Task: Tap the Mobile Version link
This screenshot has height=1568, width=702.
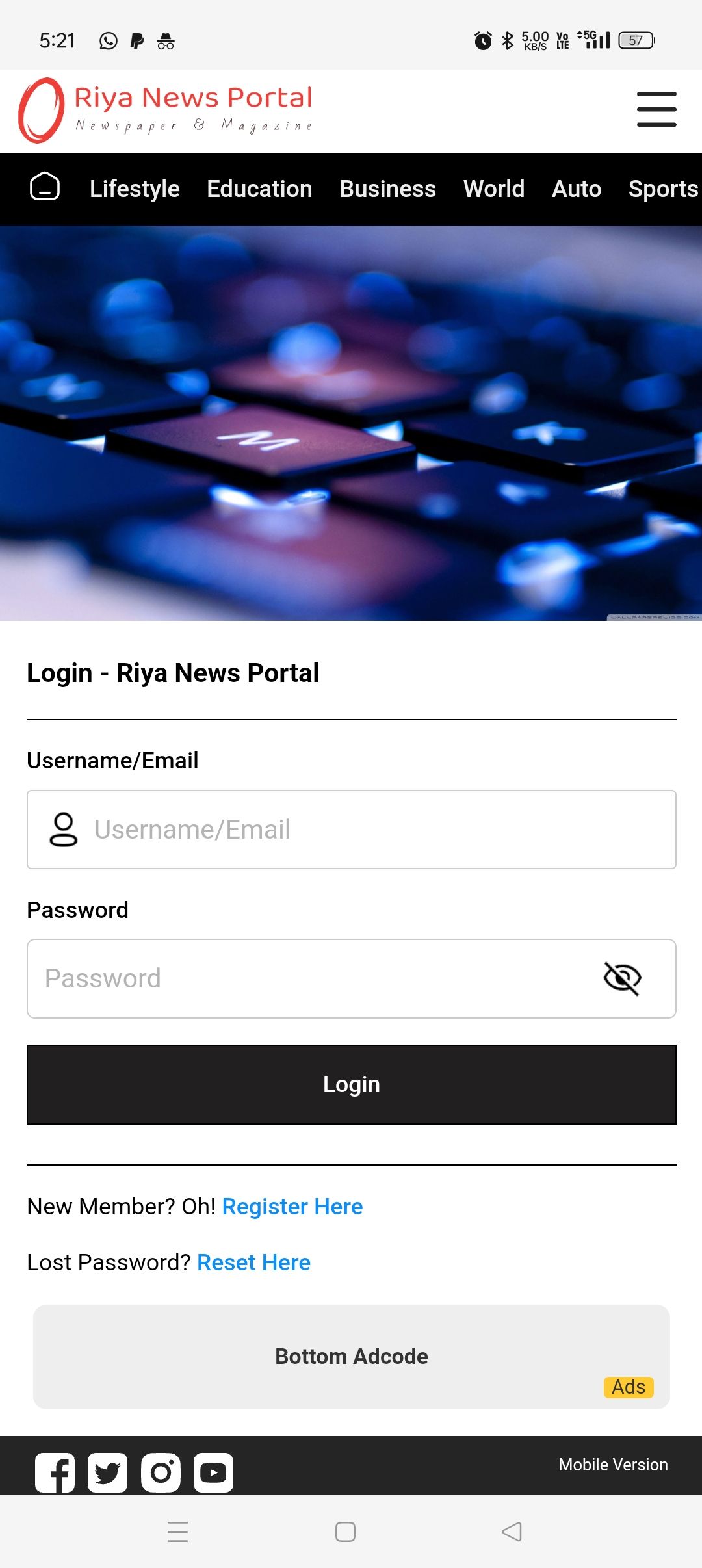Action: click(x=613, y=1465)
